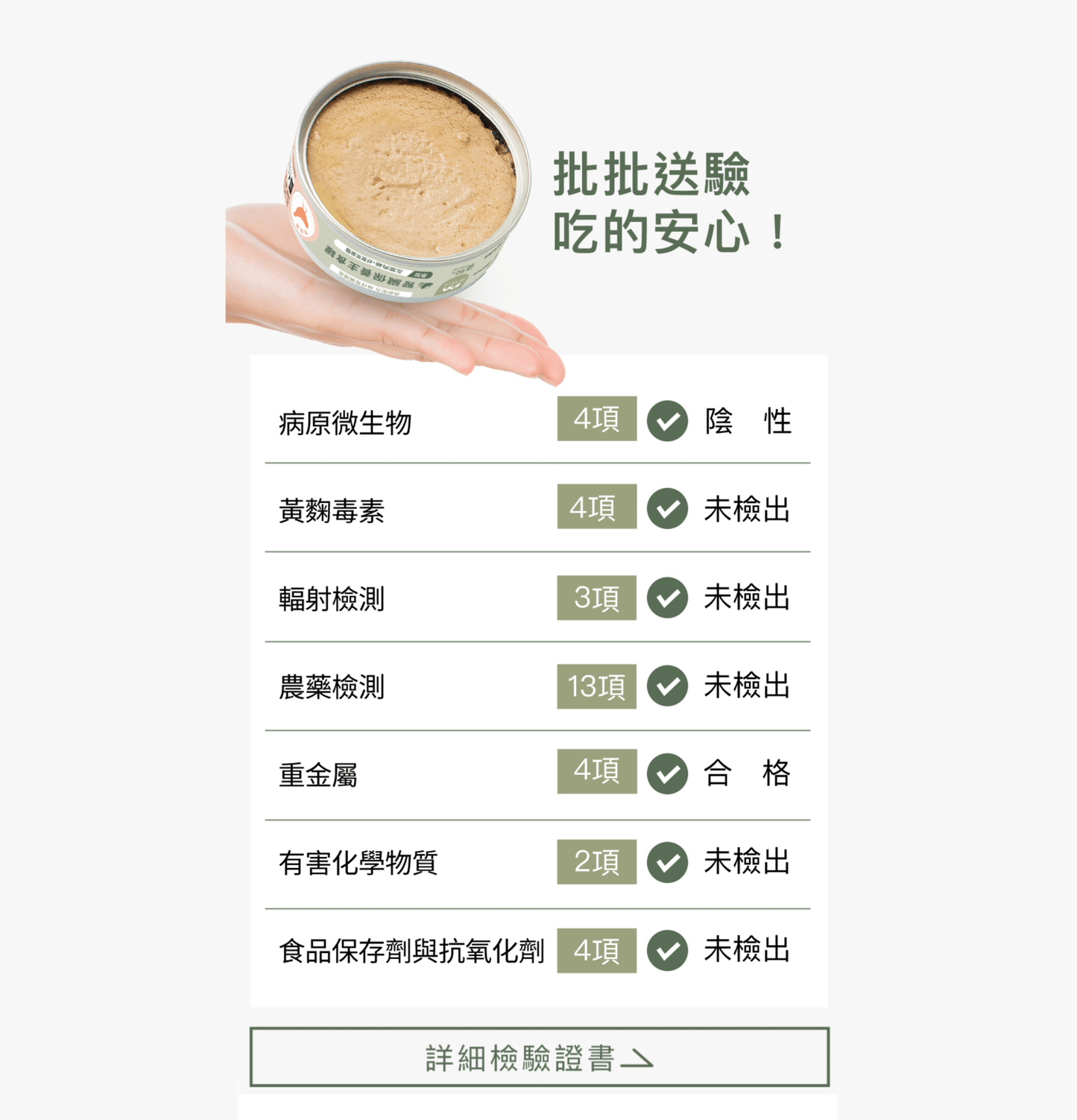Open the 詳細檢驗證書 certificate button
1077x1120 pixels.
pyautogui.click(x=539, y=1057)
